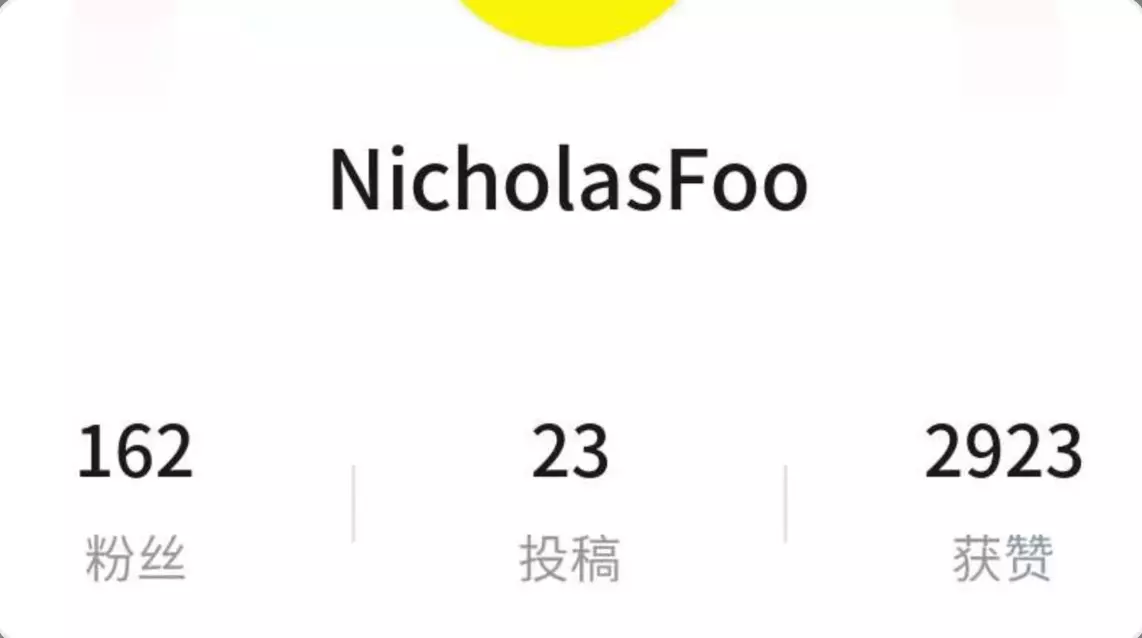Open NicholasFoo's profile from the username
The width and height of the screenshot is (1142, 638).
pyautogui.click(x=569, y=179)
